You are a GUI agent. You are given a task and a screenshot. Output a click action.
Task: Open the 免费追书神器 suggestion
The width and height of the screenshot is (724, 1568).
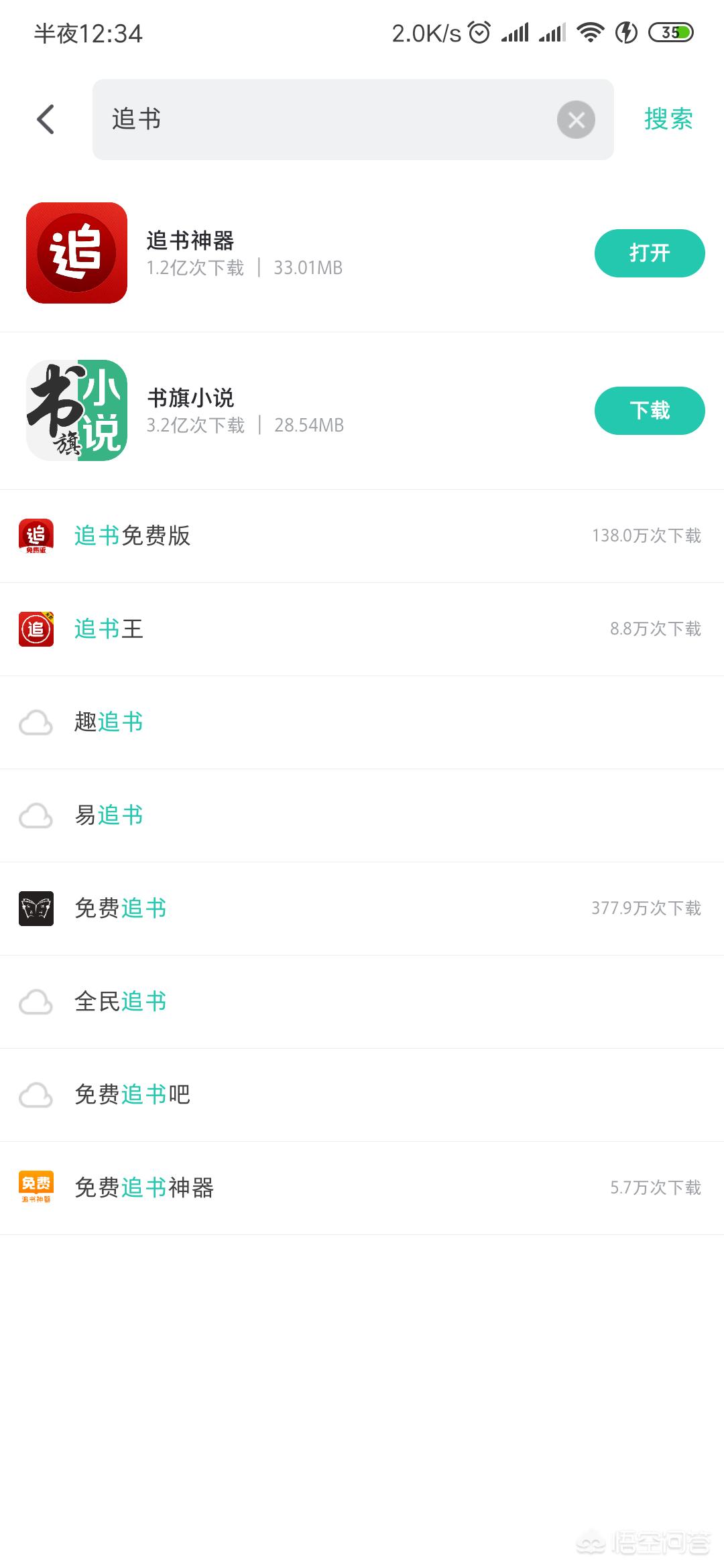(x=144, y=1188)
